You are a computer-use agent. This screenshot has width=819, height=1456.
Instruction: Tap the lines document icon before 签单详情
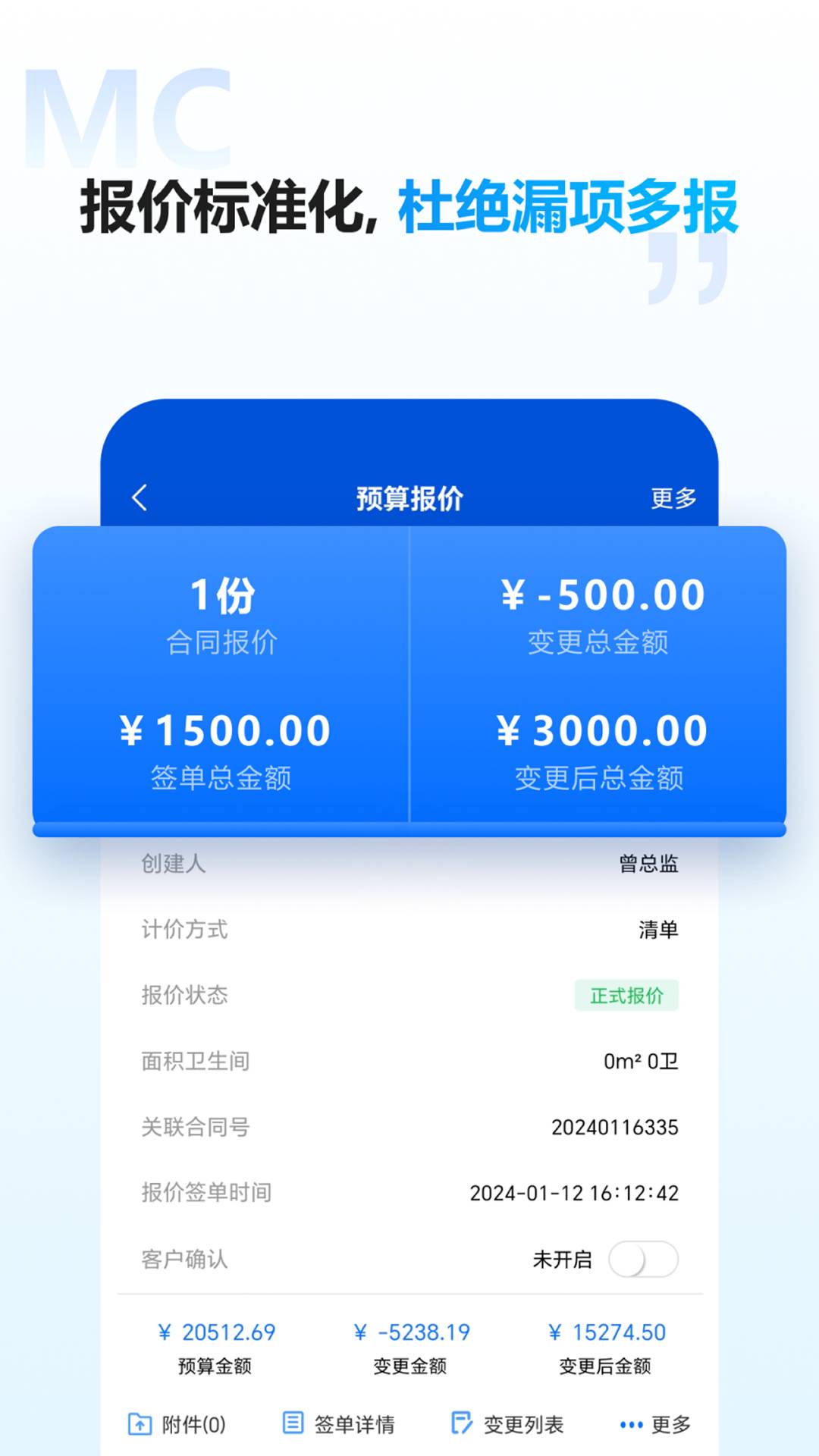tap(294, 1423)
